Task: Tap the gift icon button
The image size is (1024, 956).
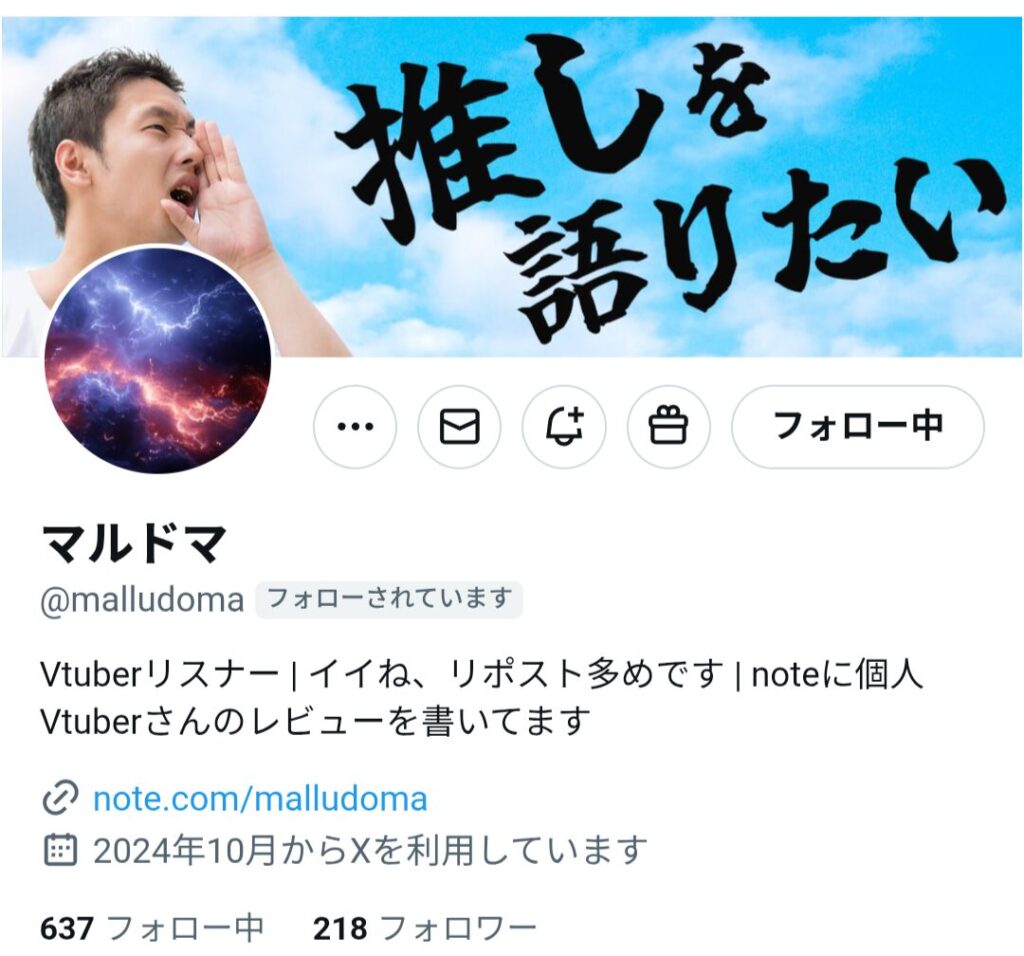Action: point(668,427)
